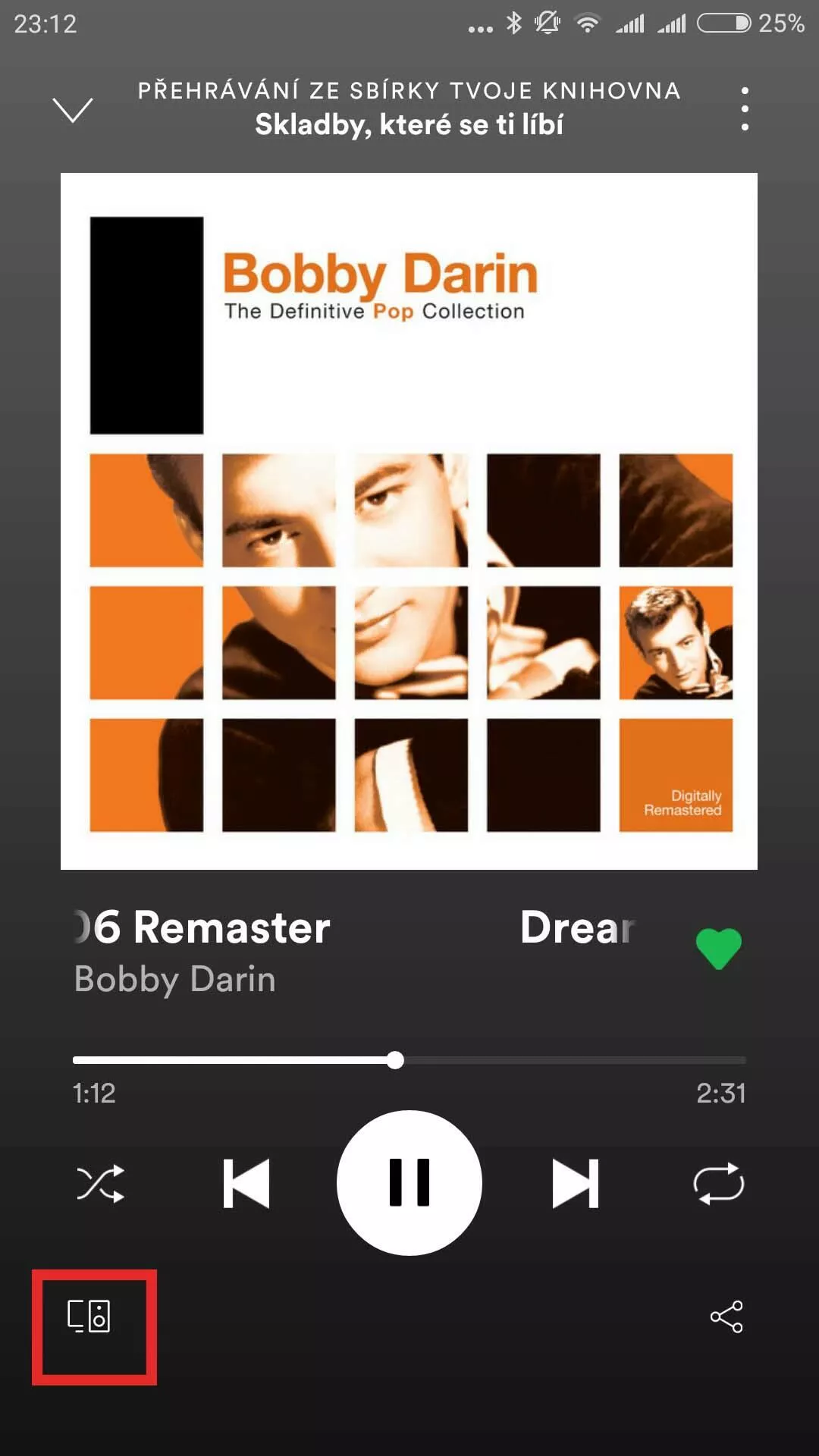Open the three-dot overflow menu

[745, 108]
